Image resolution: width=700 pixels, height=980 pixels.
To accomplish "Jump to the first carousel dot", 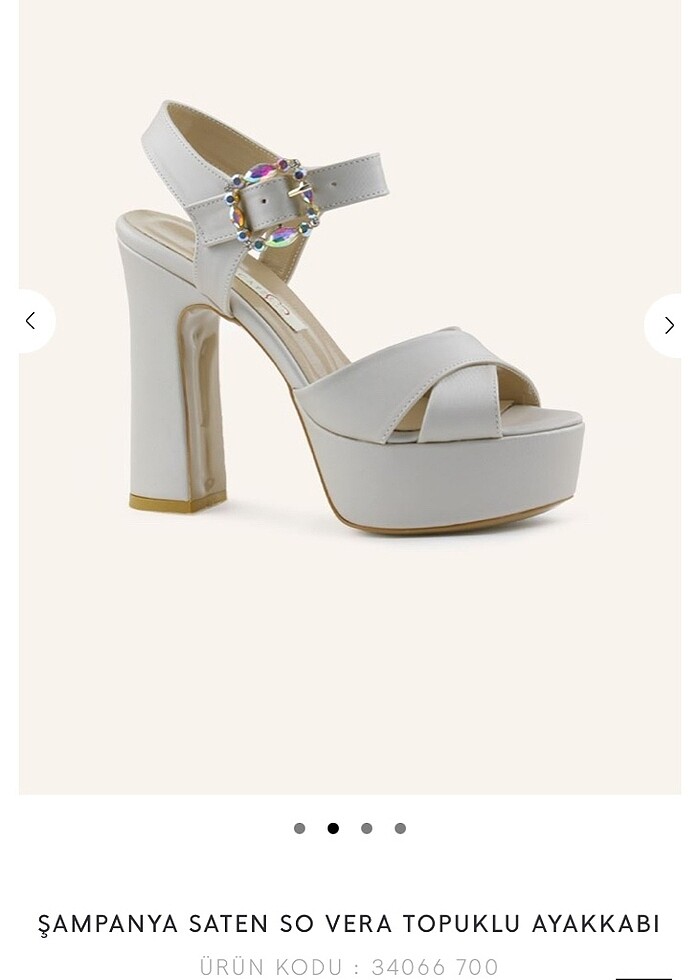I will tap(299, 828).
